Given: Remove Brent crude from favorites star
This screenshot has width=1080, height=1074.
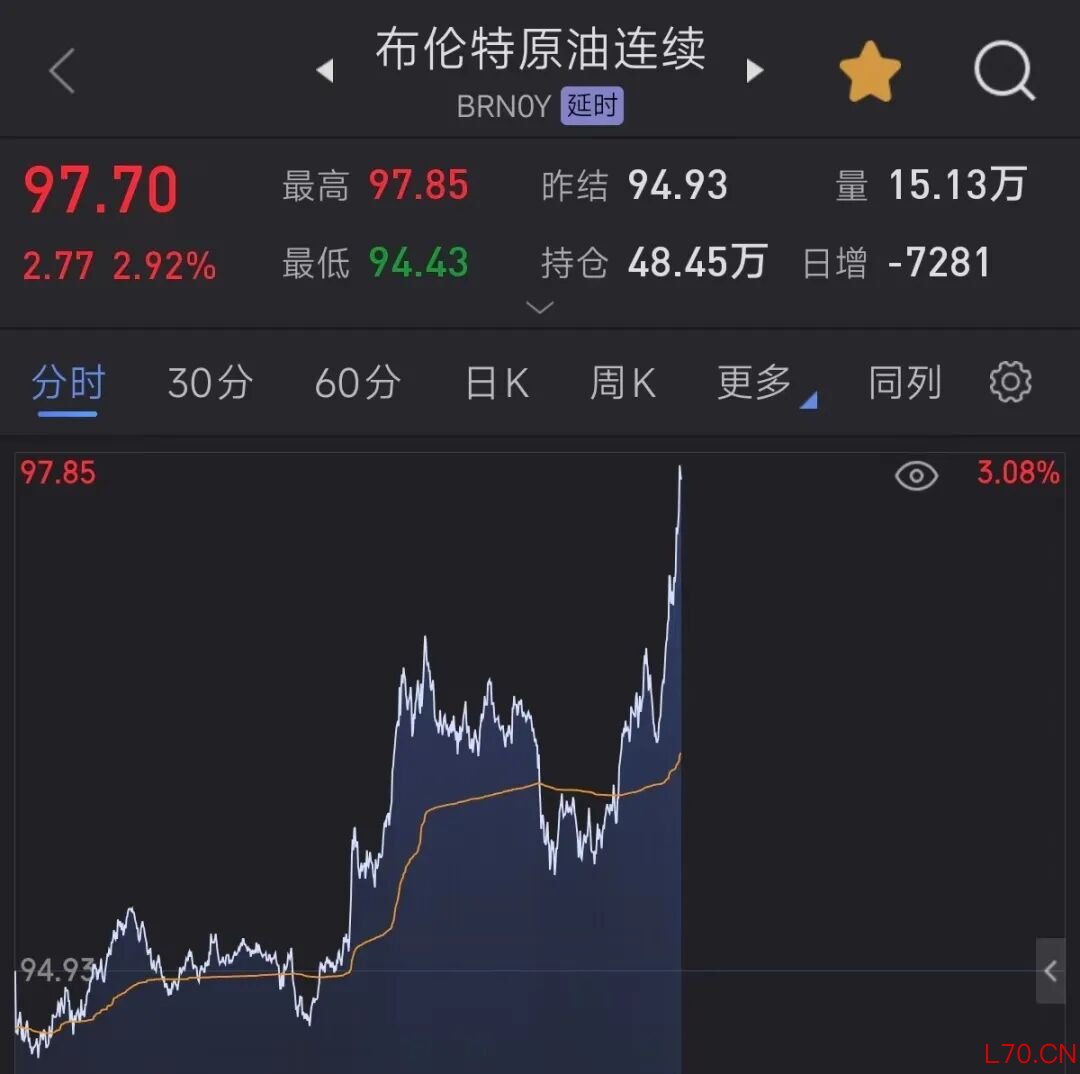Looking at the screenshot, I should [x=869, y=72].
